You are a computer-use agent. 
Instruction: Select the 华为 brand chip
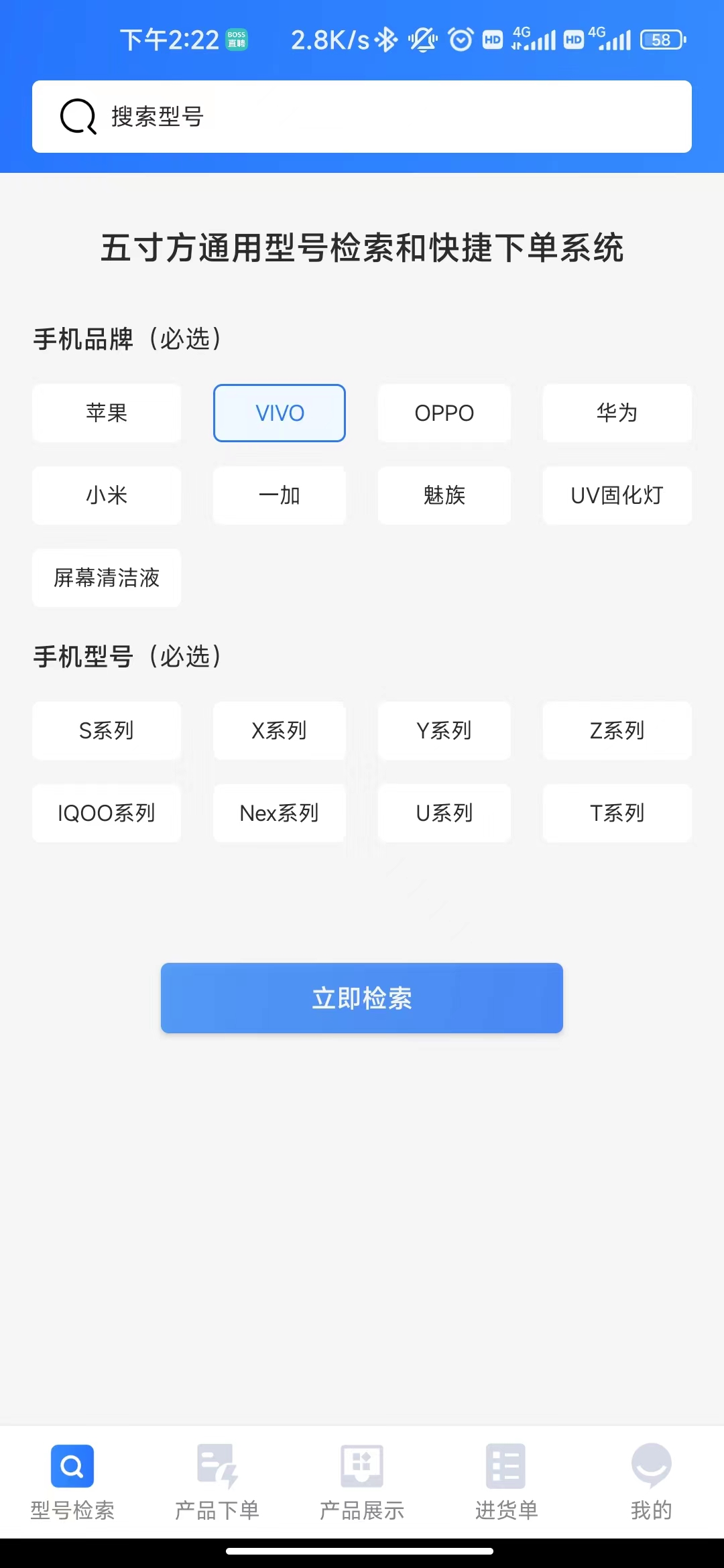tap(617, 413)
